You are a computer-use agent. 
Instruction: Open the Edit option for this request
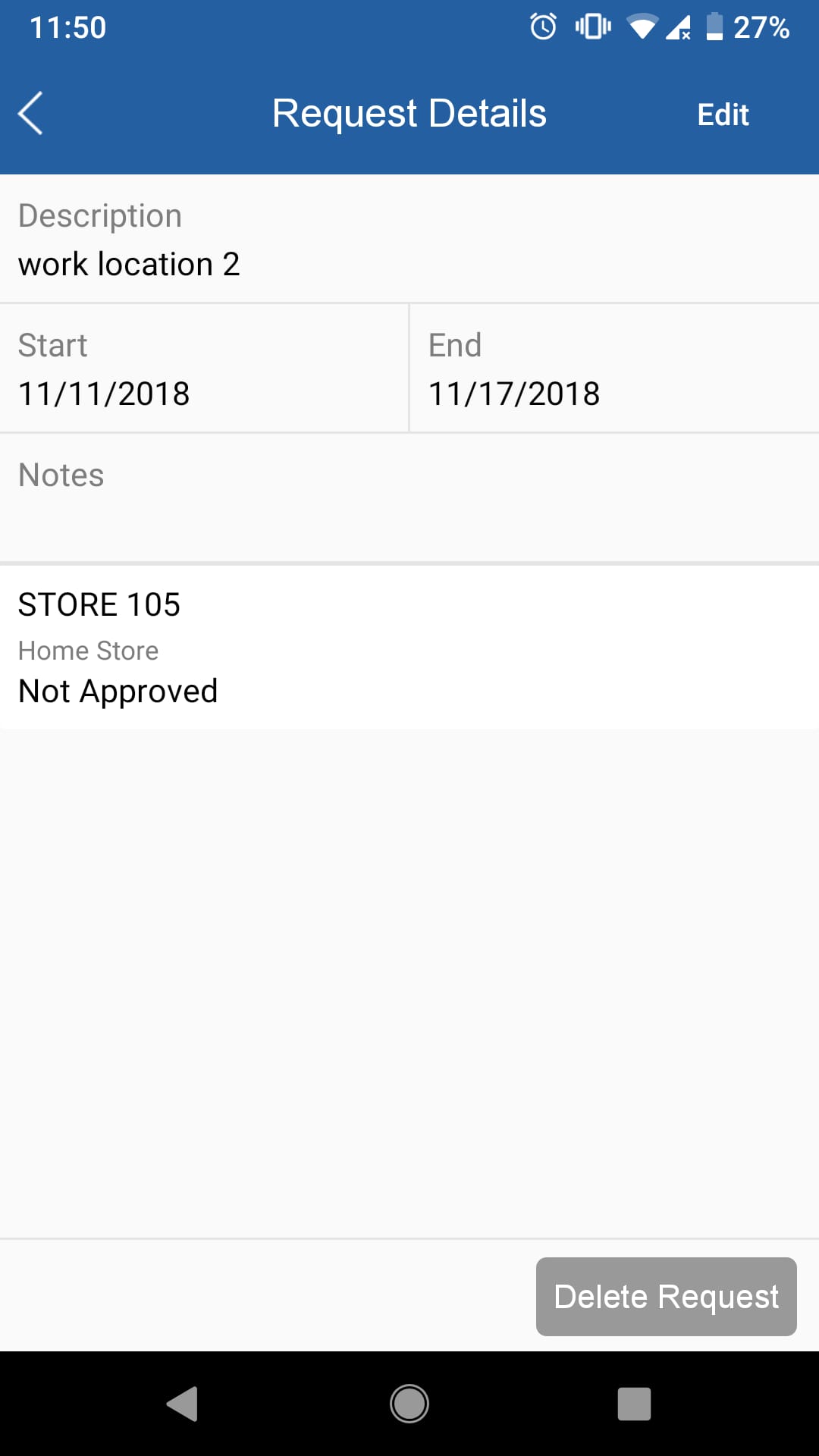pyautogui.click(x=722, y=115)
